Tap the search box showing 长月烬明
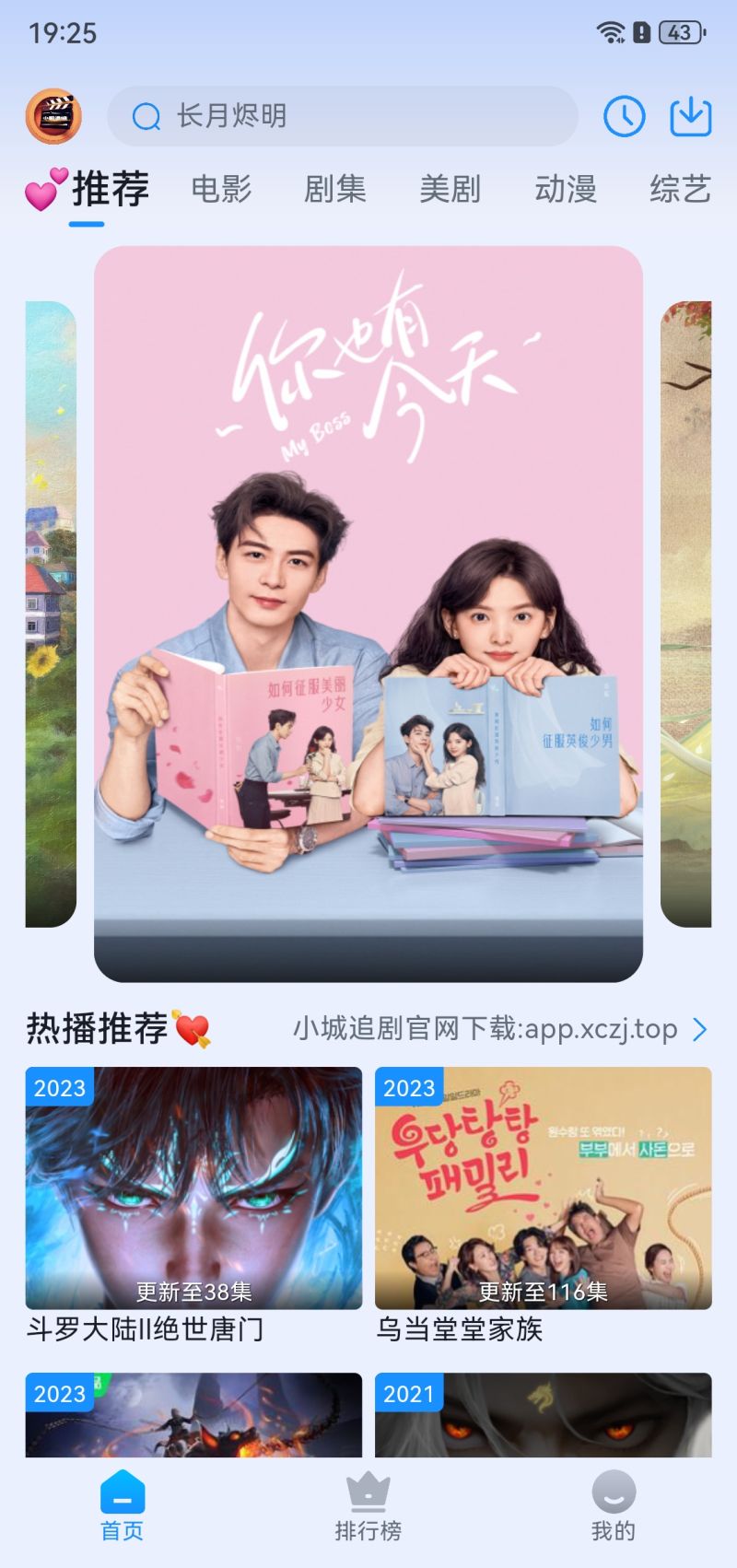 pyautogui.click(x=343, y=116)
